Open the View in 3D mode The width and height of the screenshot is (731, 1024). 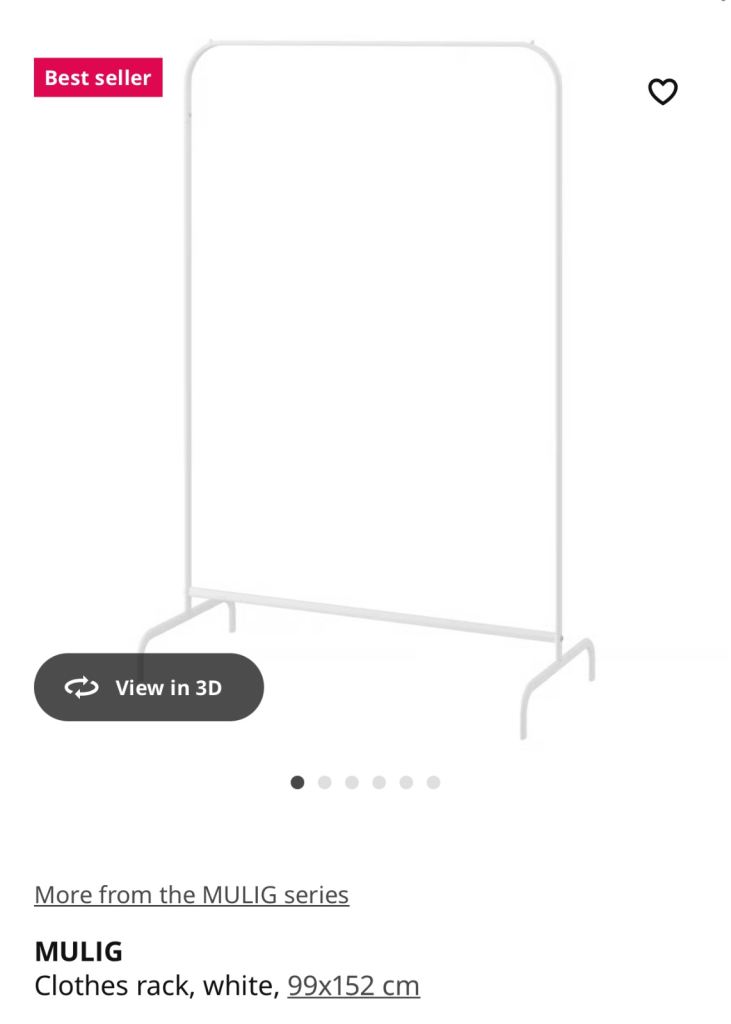click(x=149, y=687)
